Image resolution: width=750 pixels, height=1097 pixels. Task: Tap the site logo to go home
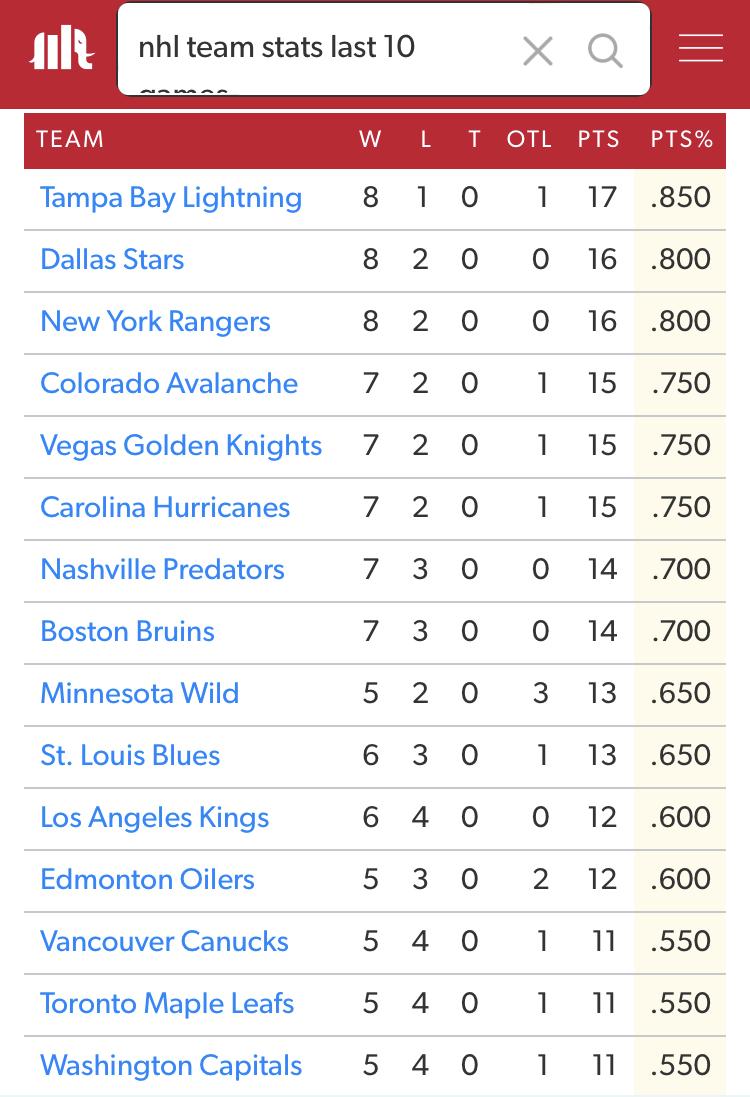pyautogui.click(x=62, y=50)
